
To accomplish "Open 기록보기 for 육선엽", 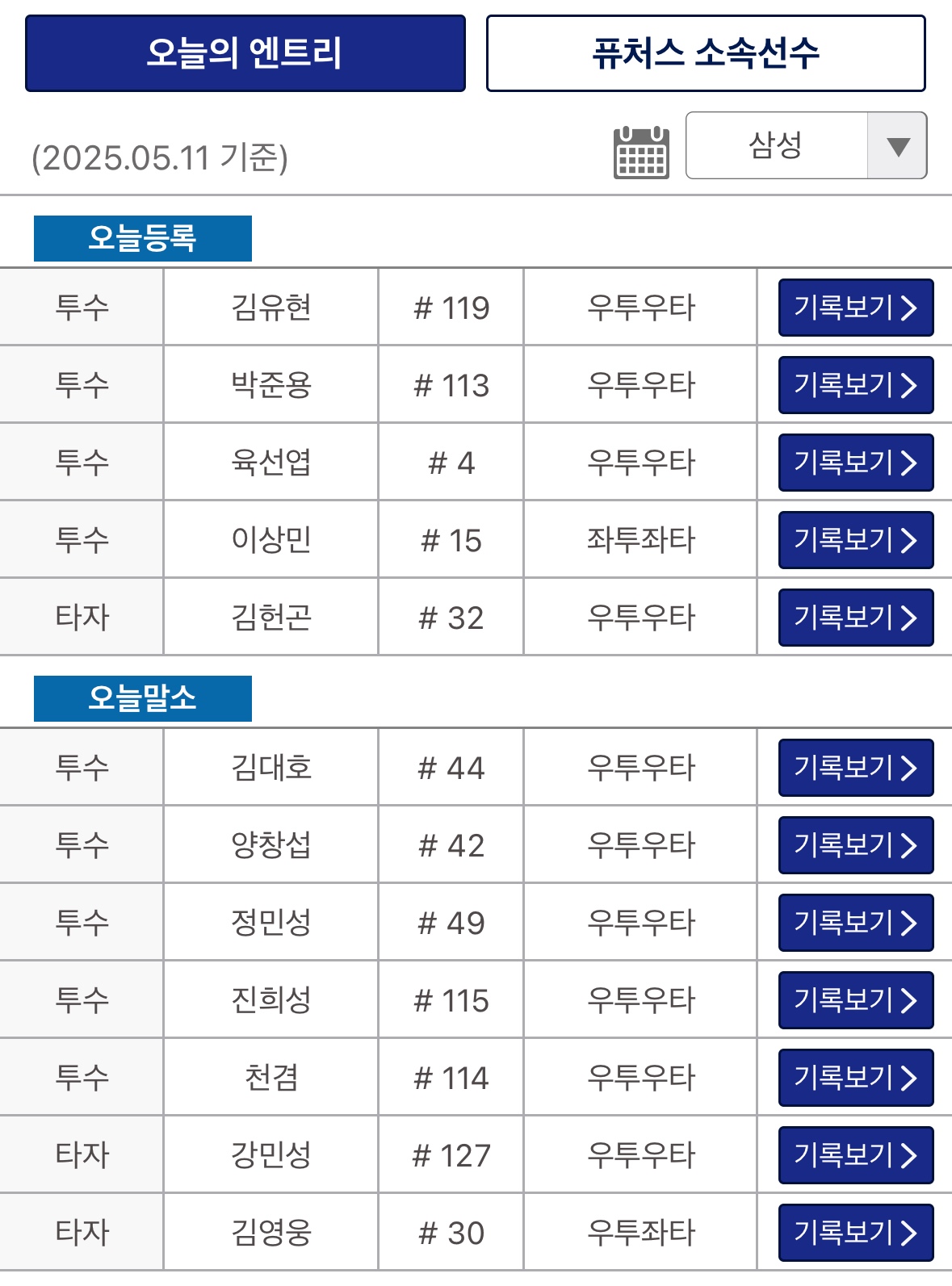I will coord(855,463).
